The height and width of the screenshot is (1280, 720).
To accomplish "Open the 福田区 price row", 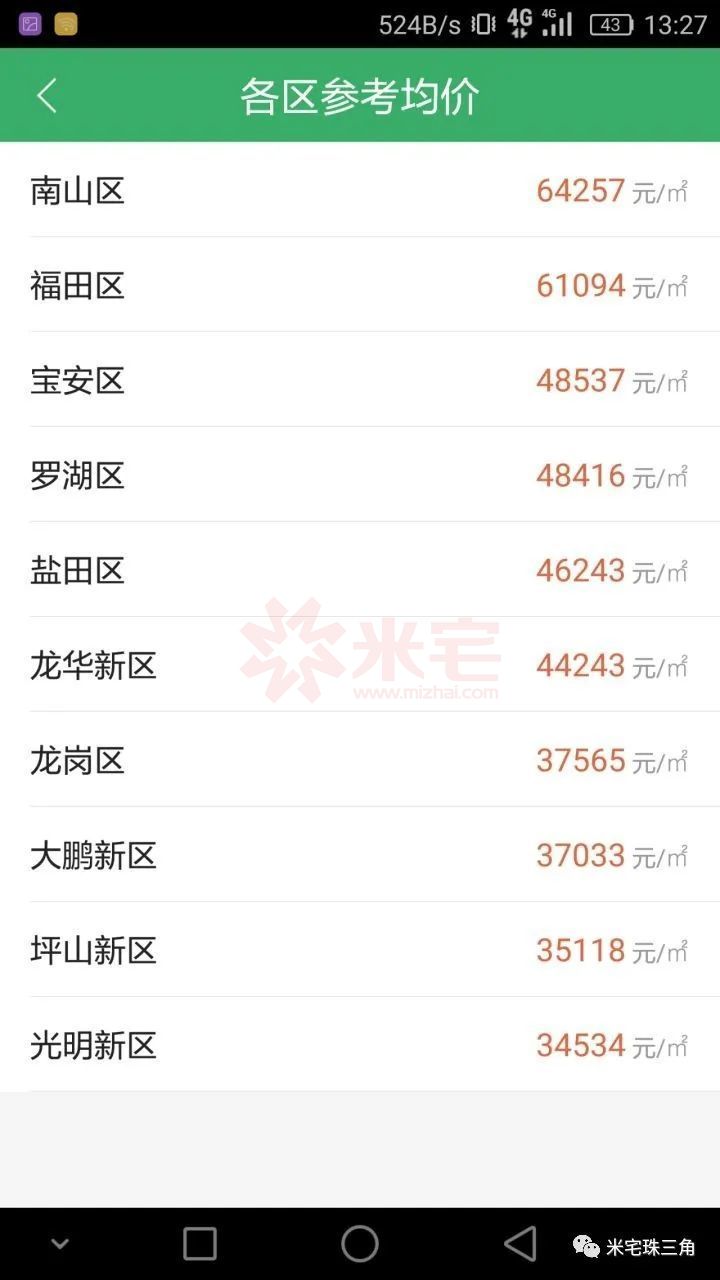I will [x=360, y=285].
